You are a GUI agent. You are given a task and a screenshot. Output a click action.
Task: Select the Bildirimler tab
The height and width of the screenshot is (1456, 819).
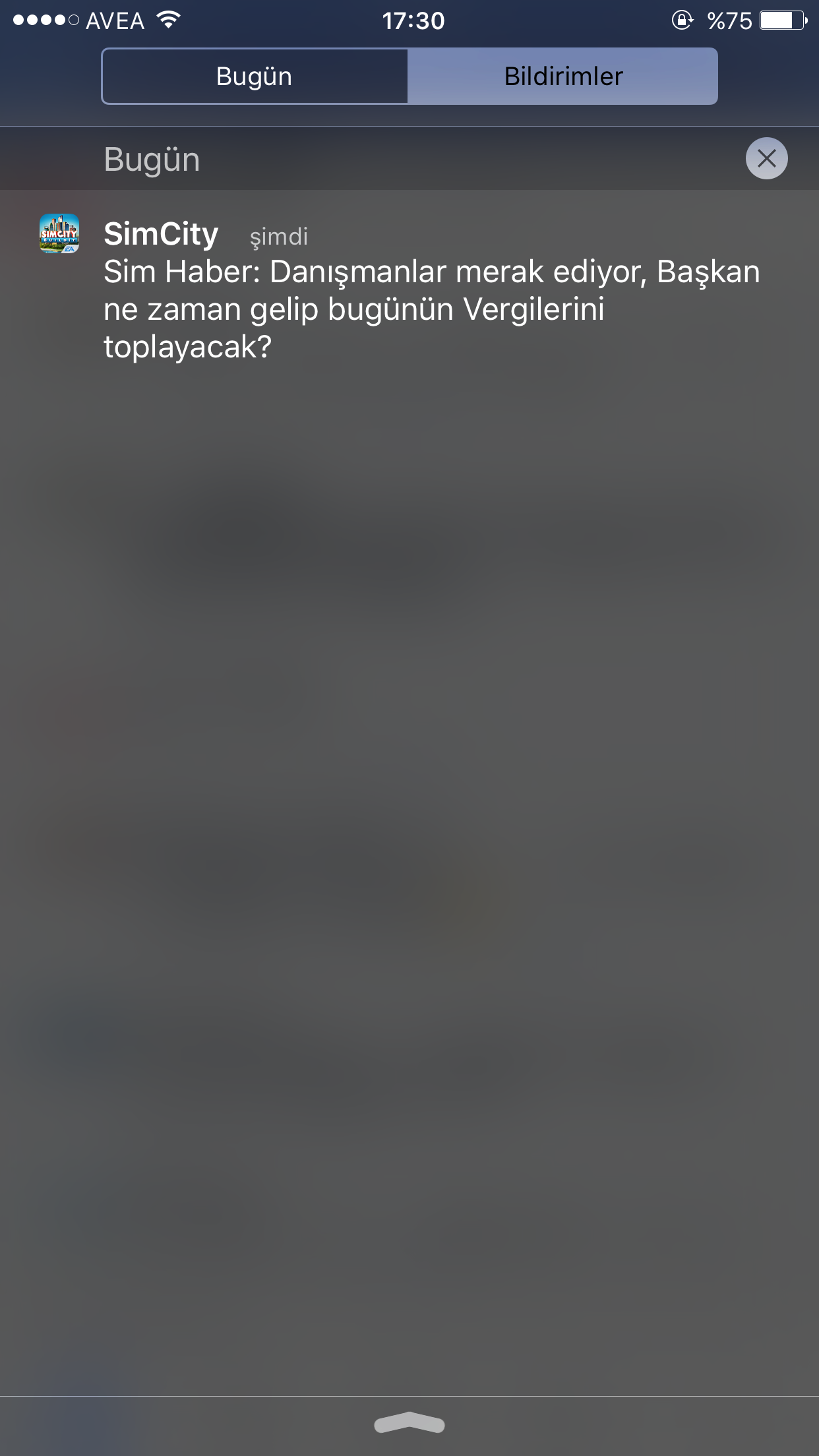pos(563,76)
